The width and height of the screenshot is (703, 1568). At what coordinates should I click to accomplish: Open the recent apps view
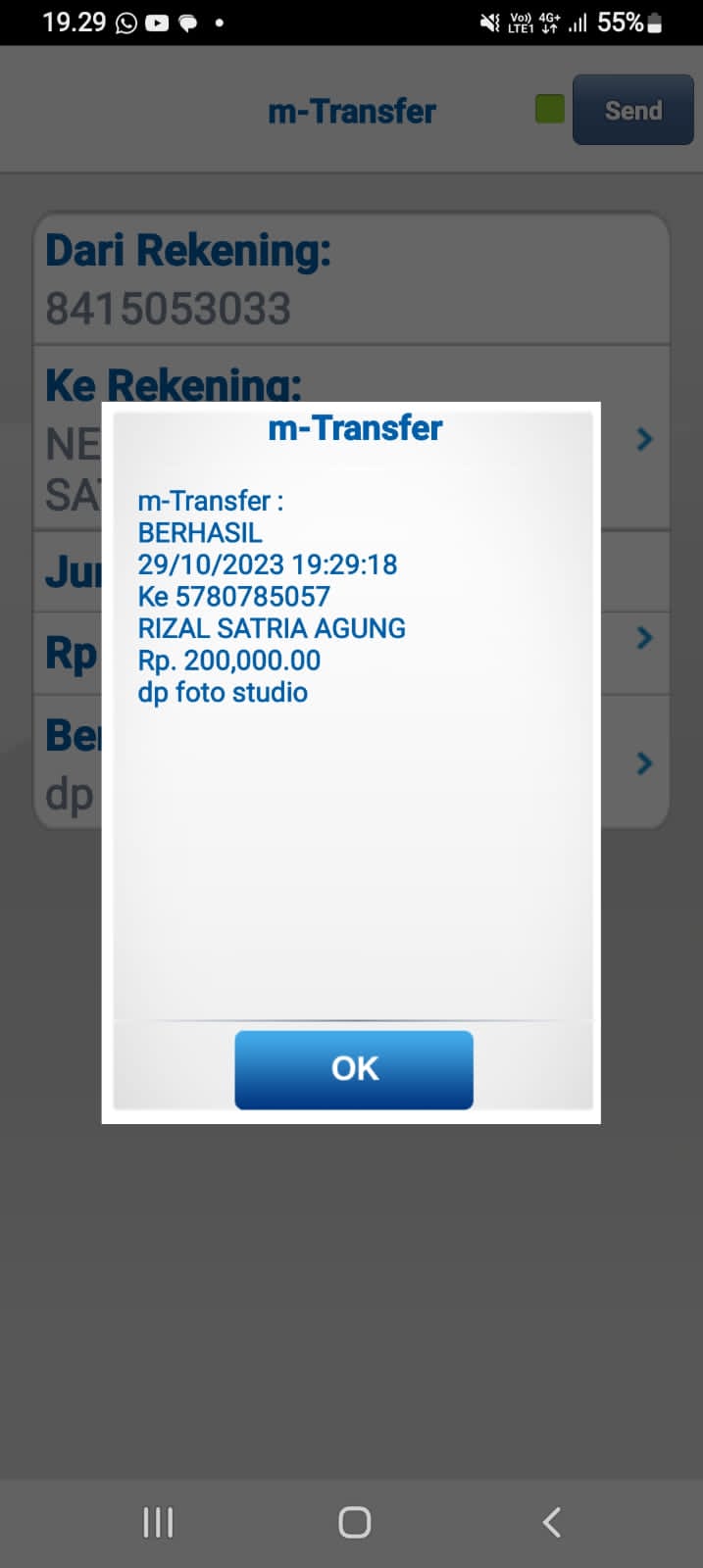pos(158,1522)
